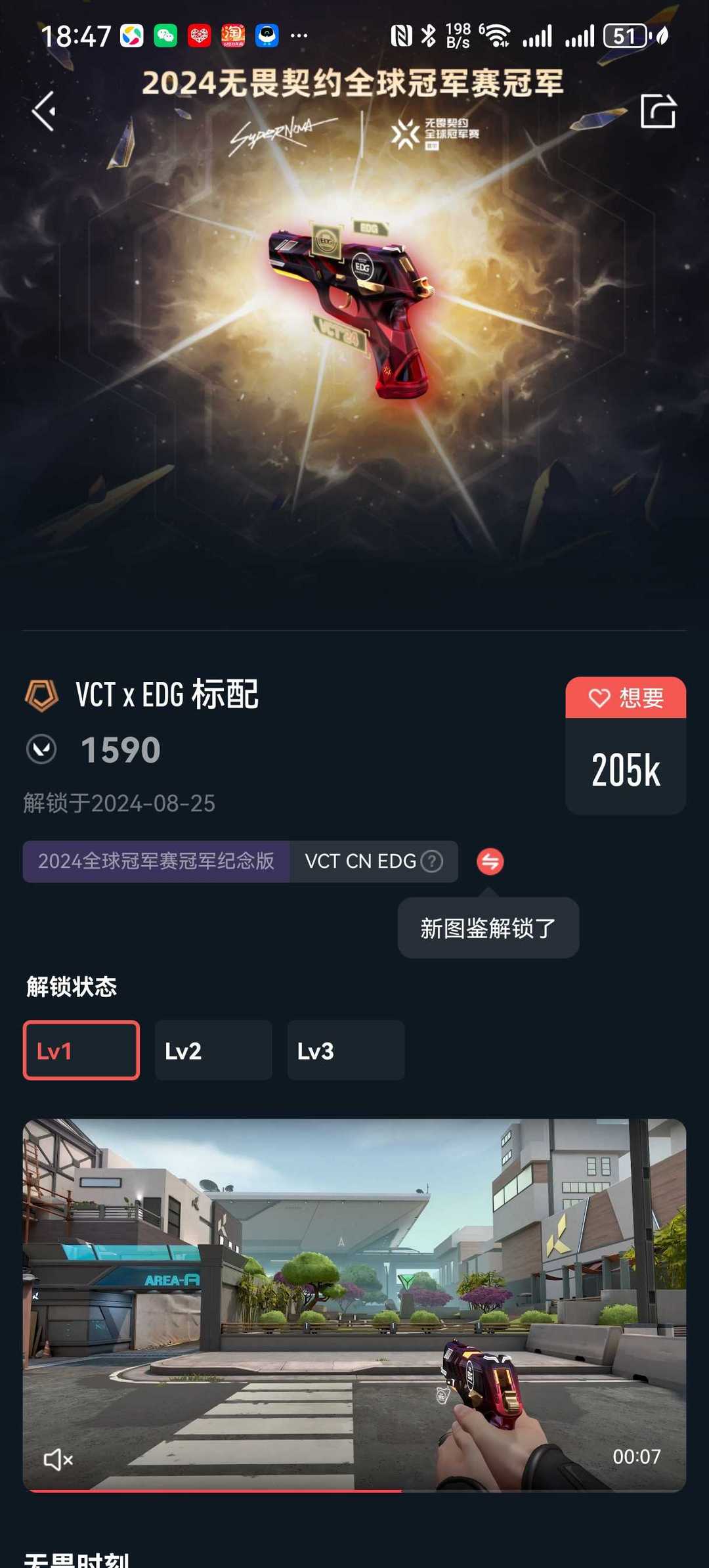The height and width of the screenshot is (1568, 709).
Task: Switch to the Lv3 unlock level
Action: (x=346, y=1050)
